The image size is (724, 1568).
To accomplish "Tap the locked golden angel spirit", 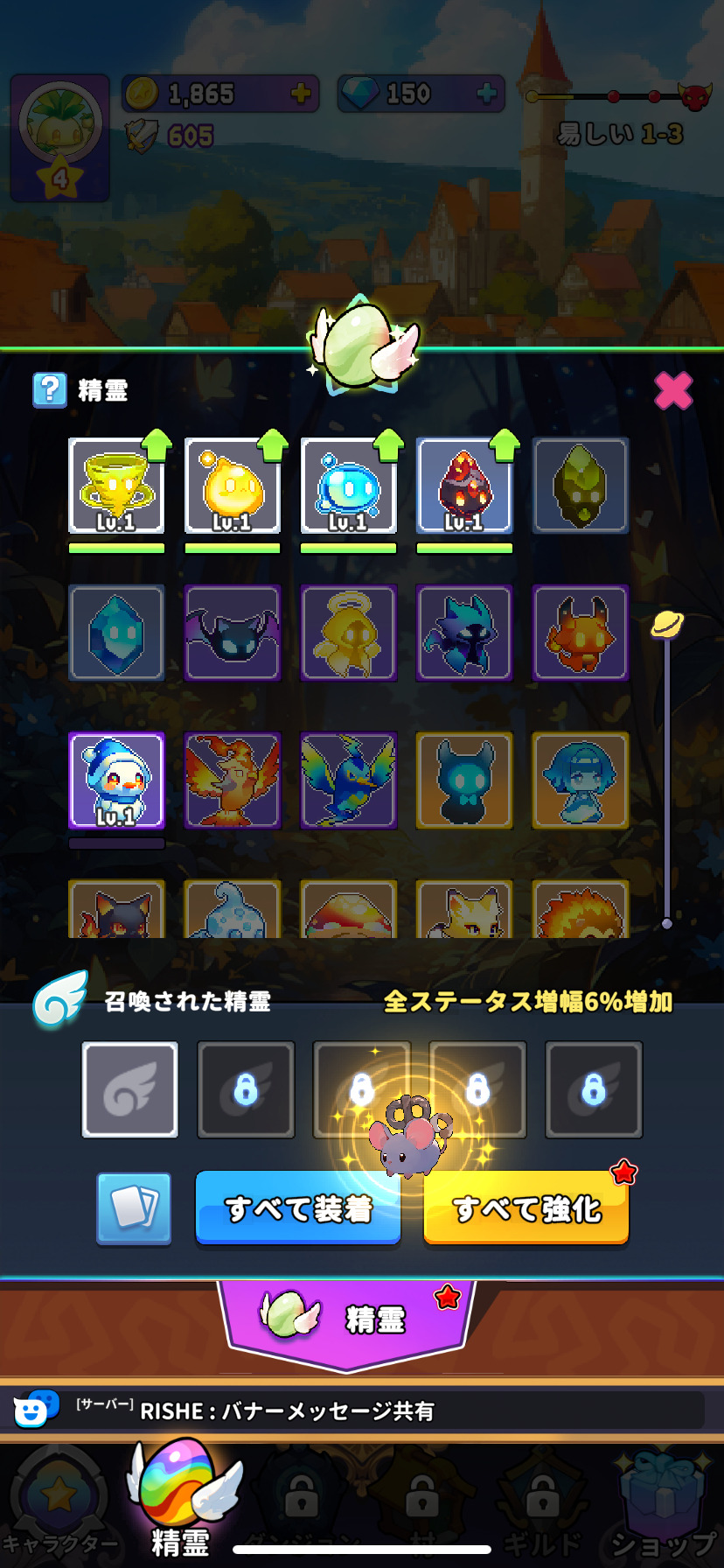I will click(x=348, y=633).
